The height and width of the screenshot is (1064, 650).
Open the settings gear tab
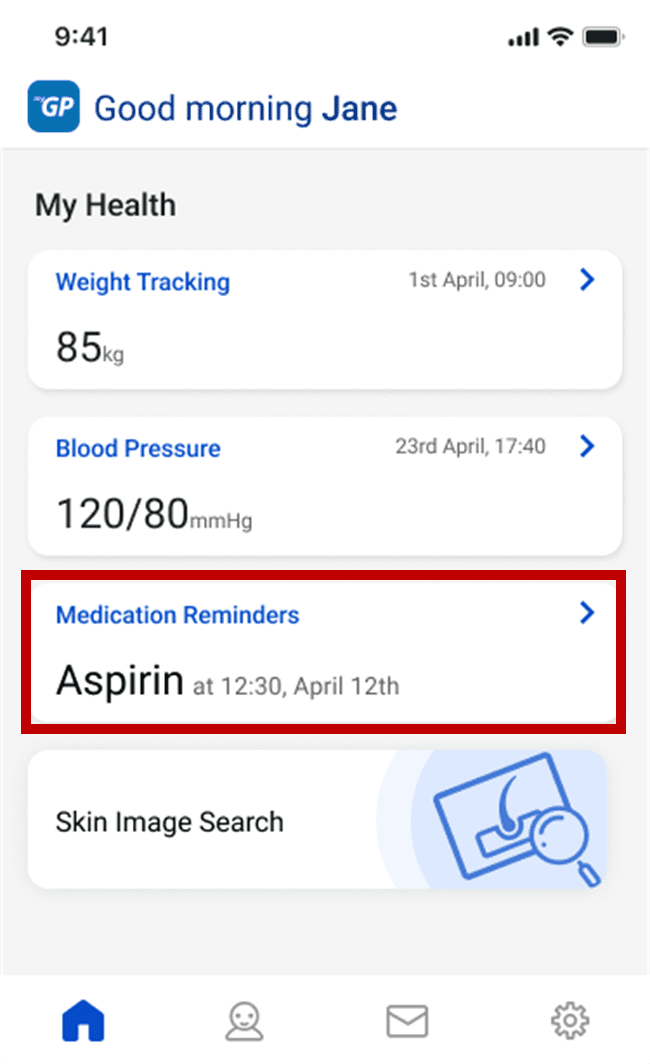[x=570, y=1020]
